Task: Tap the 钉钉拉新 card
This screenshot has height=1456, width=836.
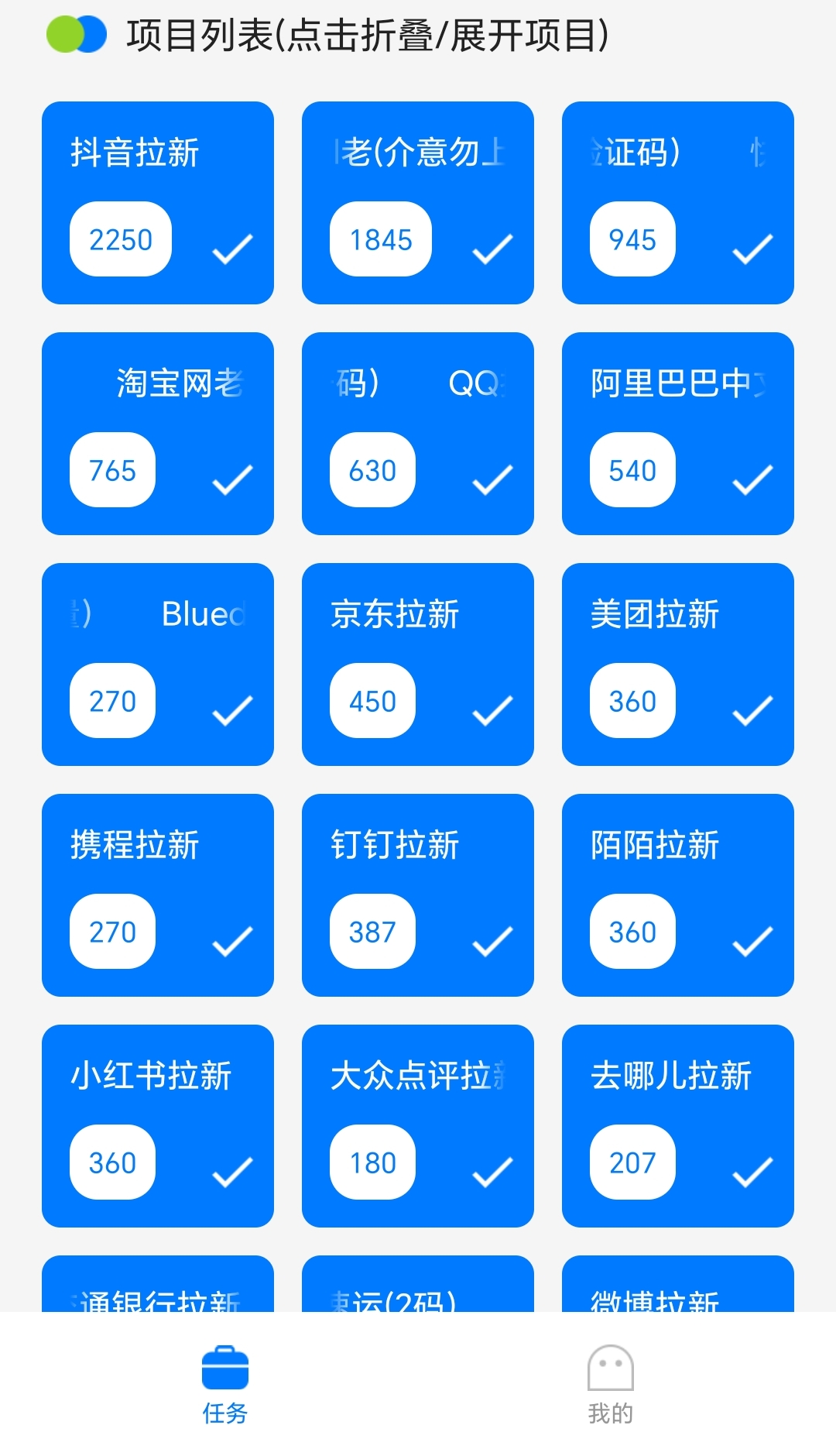Action: pyautogui.click(x=418, y=895)
